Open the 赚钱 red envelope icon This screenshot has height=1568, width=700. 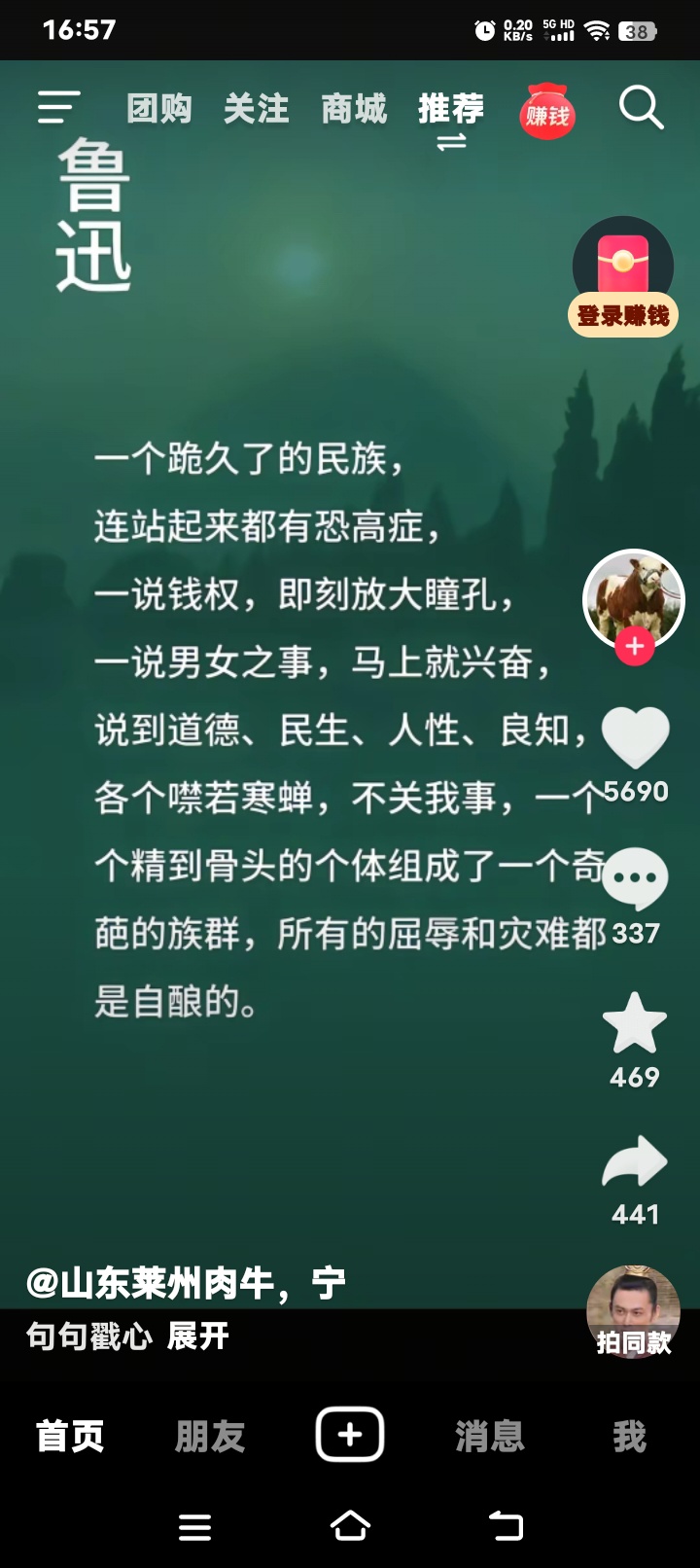point(547,112)
